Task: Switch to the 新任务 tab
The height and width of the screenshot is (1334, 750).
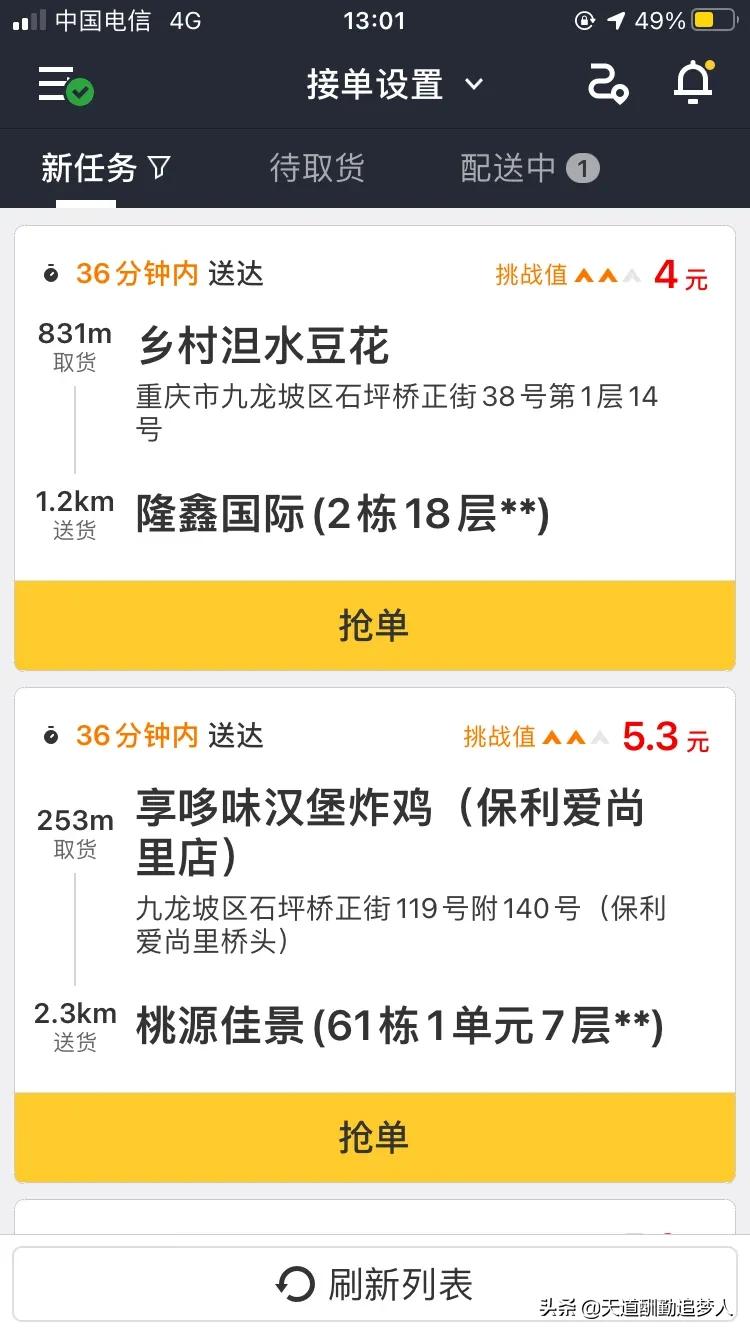Action: pos(104,168)
